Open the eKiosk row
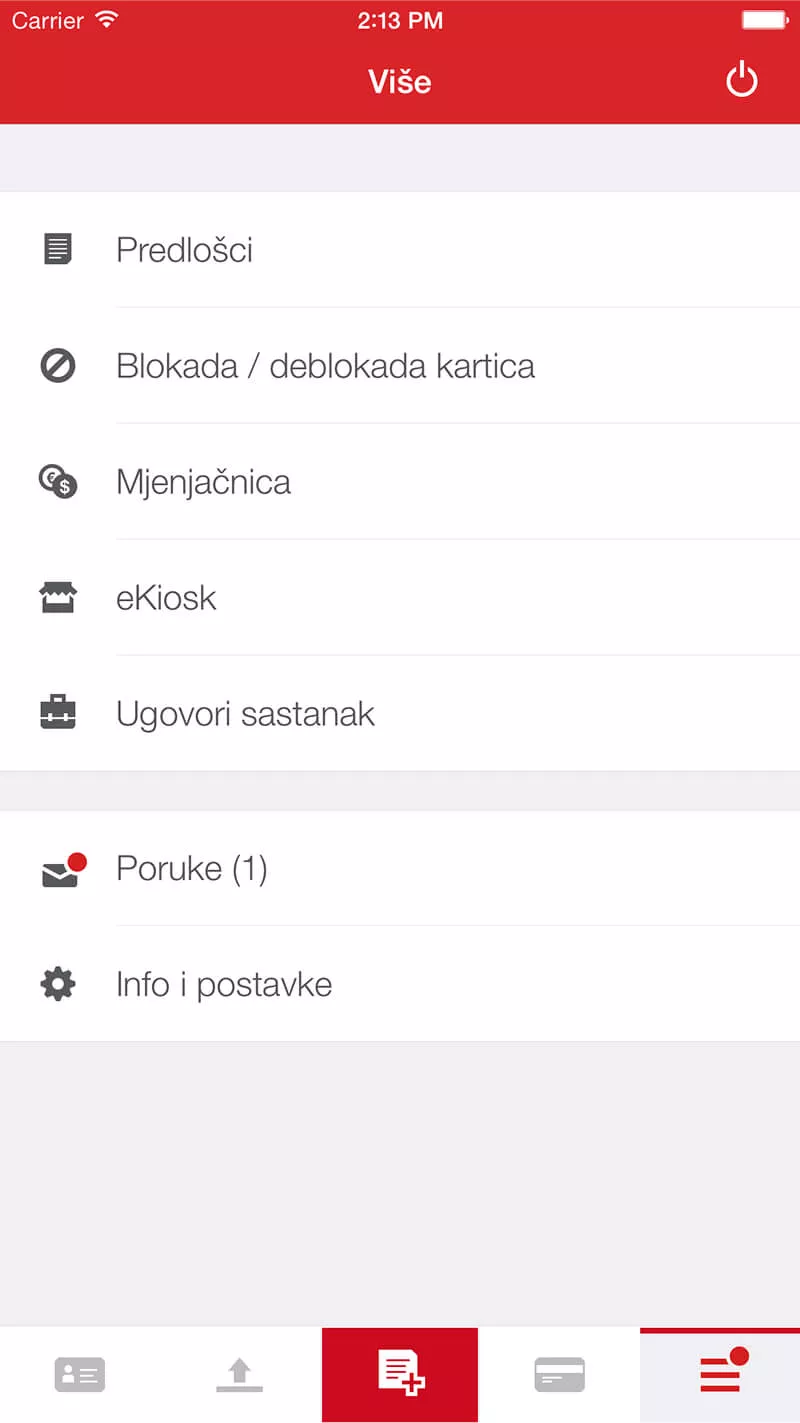Image resolution: width=800 pixels, height=1423 pixels. point(400,598)
